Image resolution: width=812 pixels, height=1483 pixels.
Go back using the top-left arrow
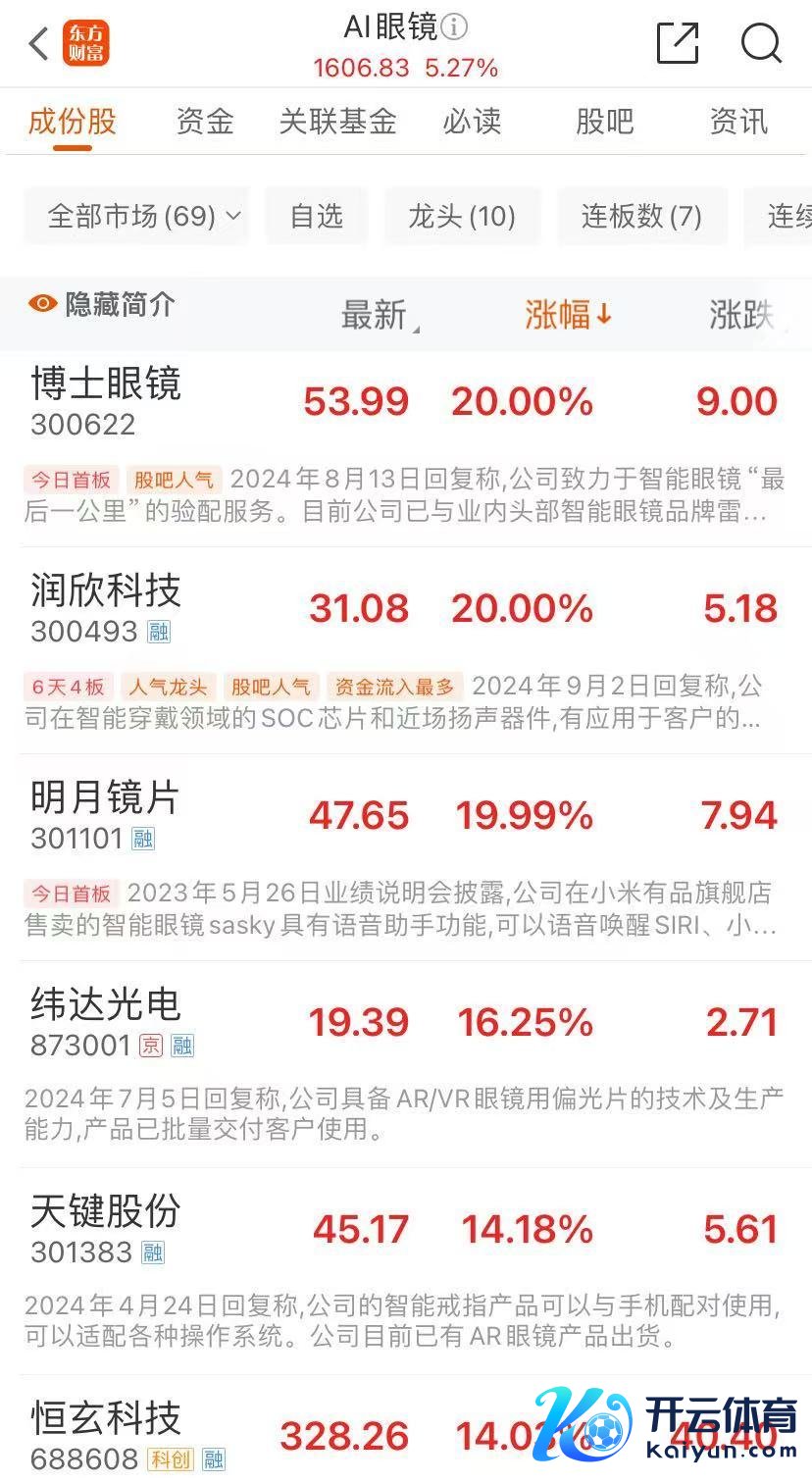click(x=39, y=44)
